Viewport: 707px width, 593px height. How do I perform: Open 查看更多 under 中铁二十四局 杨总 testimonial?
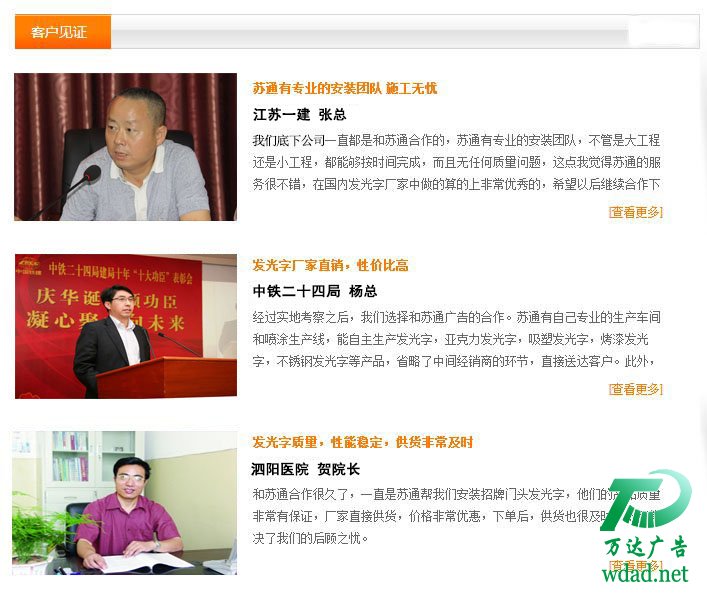[635, 389]
